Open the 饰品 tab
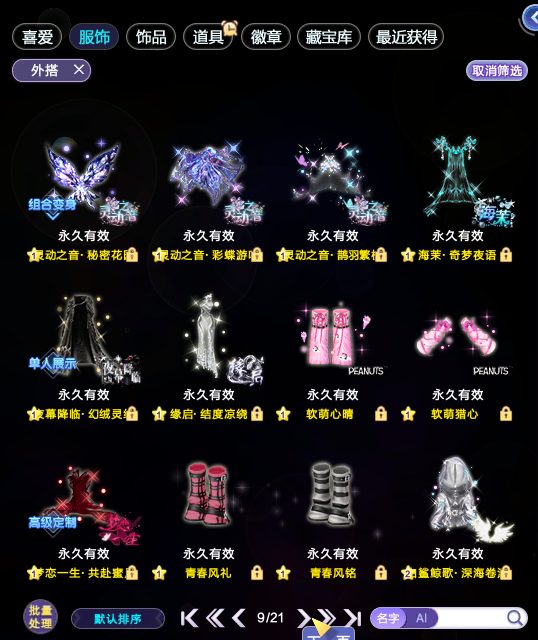This screenshot has height=640, width=538. [x=151, y=37]
